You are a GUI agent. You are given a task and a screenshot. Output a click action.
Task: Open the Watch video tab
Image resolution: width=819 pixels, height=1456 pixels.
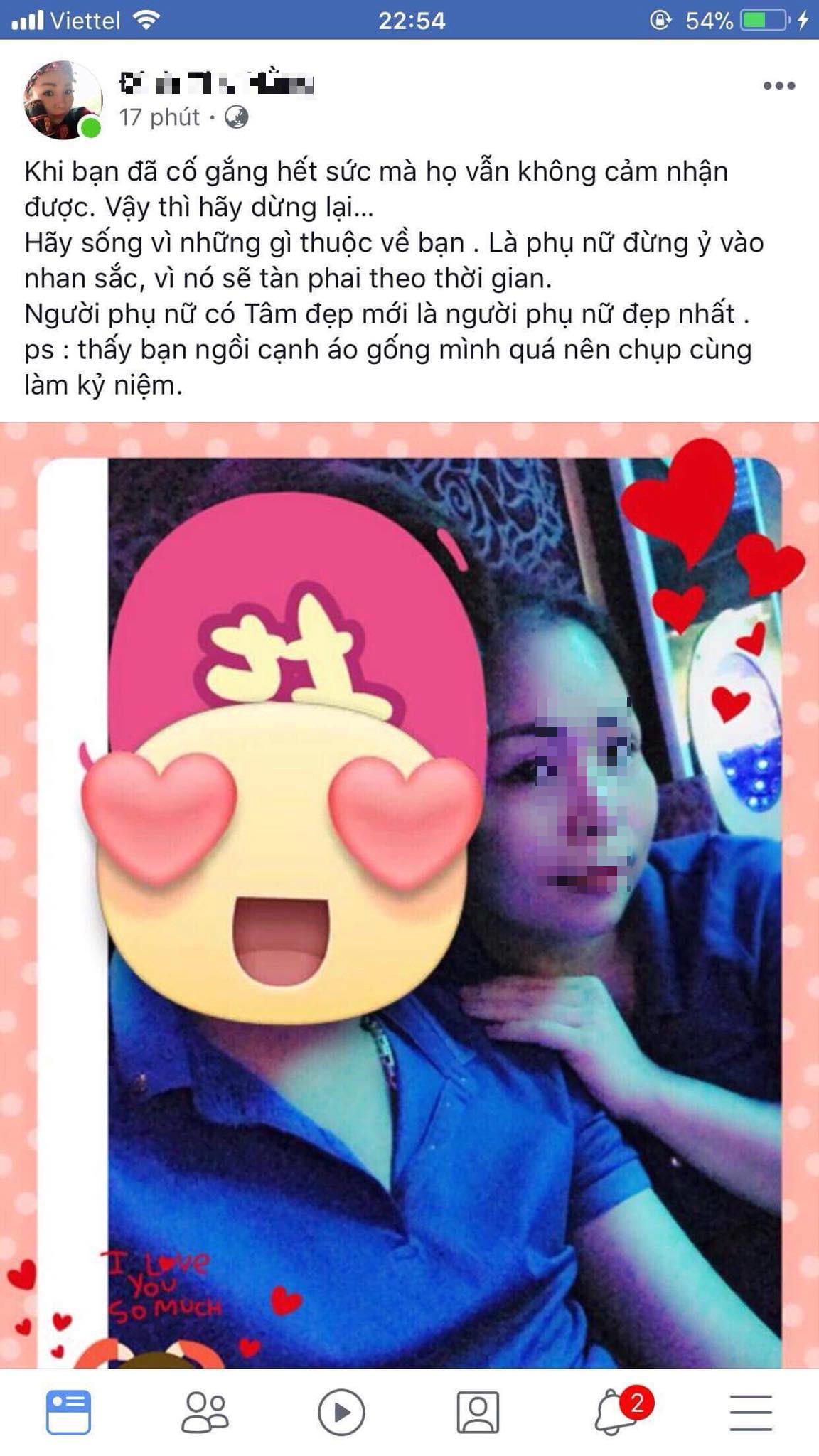tap(341, 1412)
